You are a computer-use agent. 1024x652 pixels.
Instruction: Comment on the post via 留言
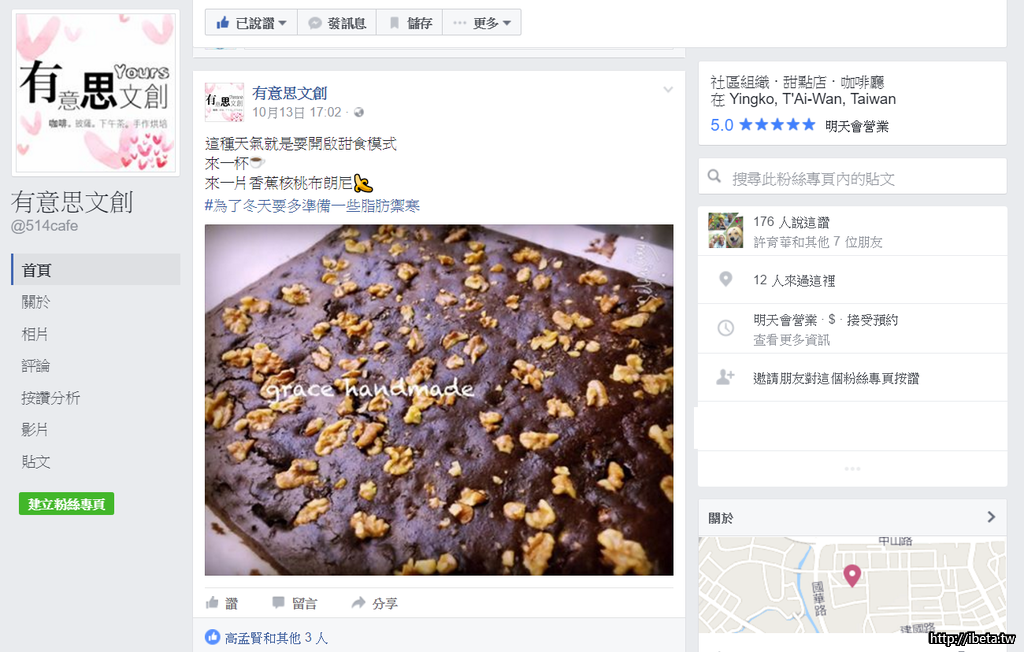click(295, 603)
